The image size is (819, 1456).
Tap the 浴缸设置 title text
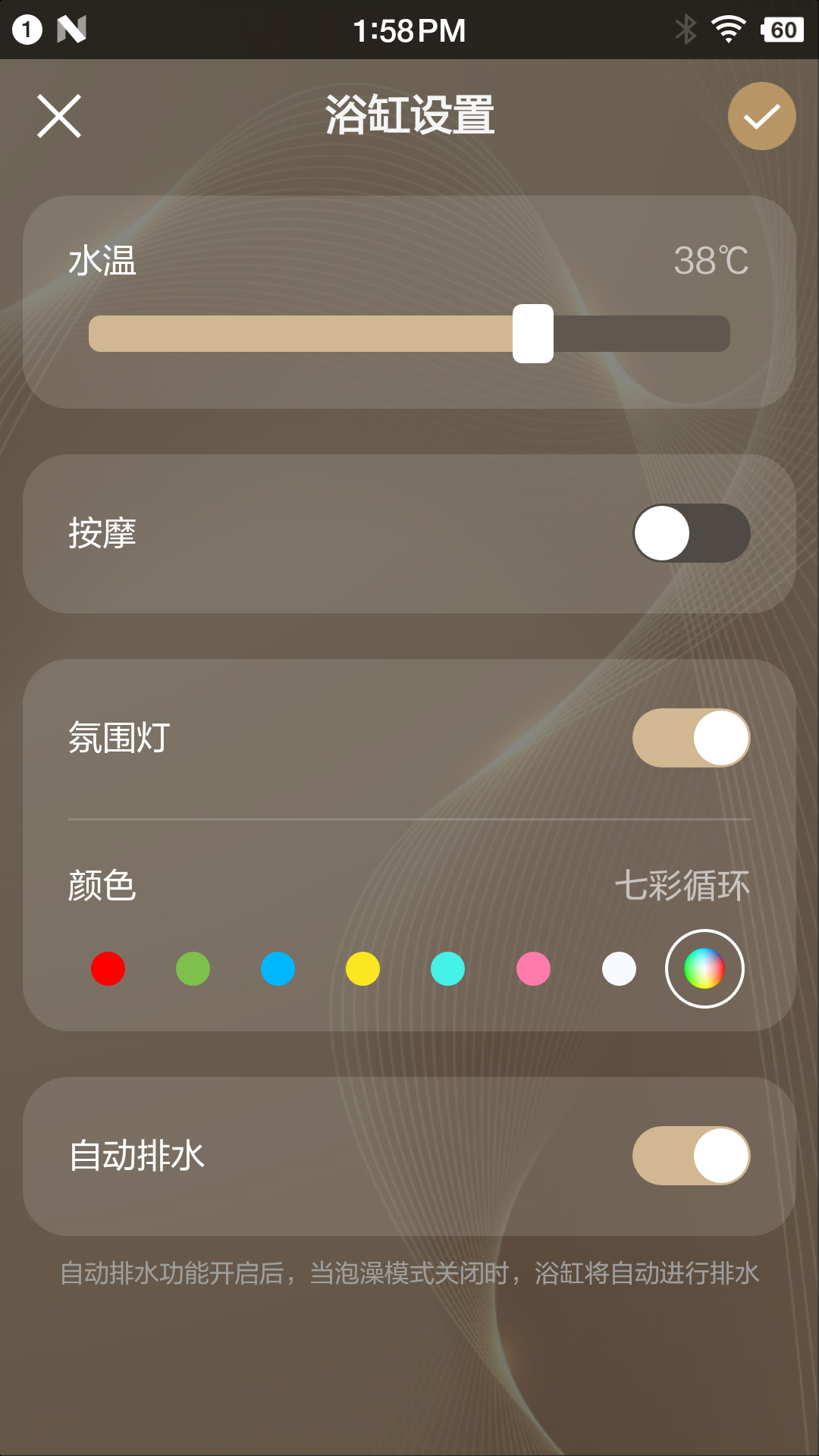click(409, 115)
